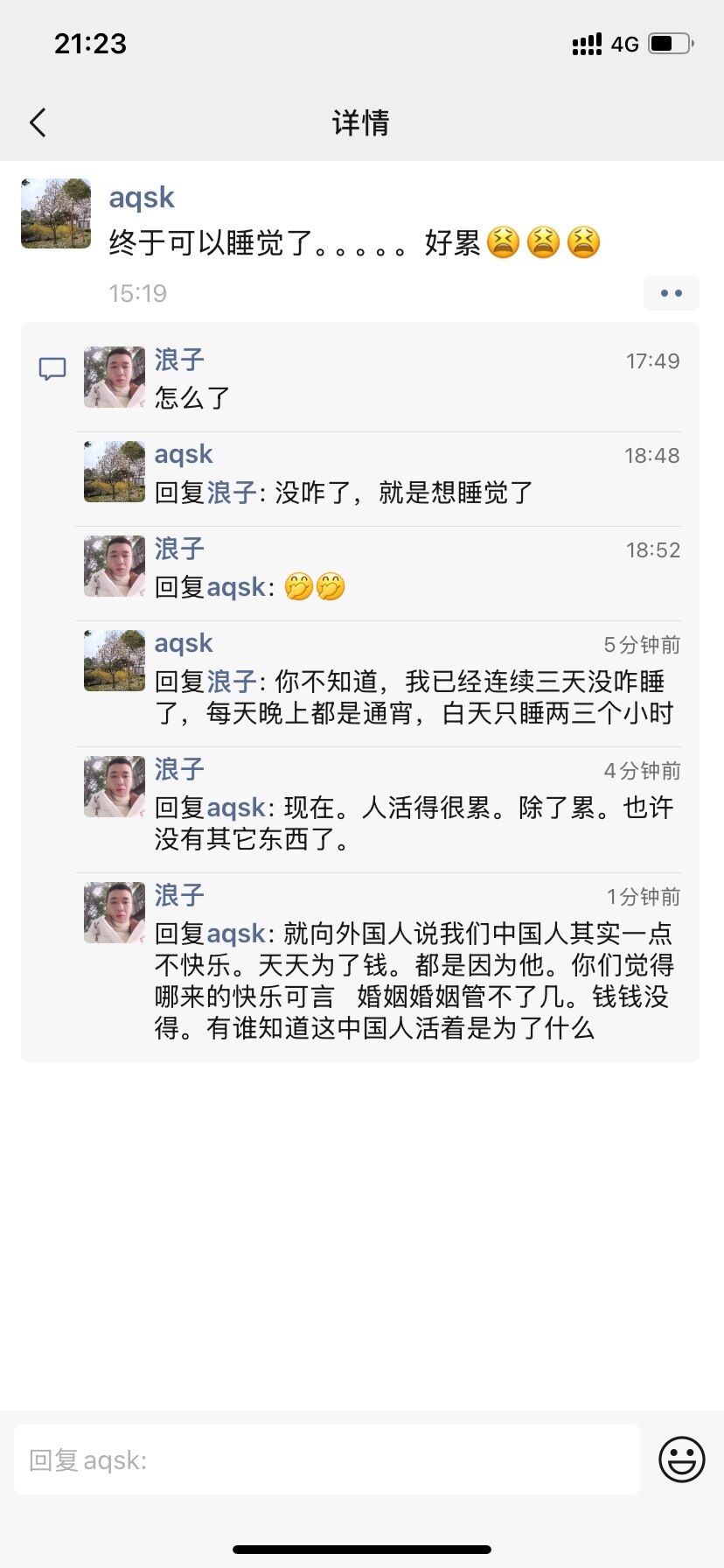The width and height of the screenshot is (724, 1568).
Task: Reply to 浪子's comment 怎么了
Action: tap(192, 398)
